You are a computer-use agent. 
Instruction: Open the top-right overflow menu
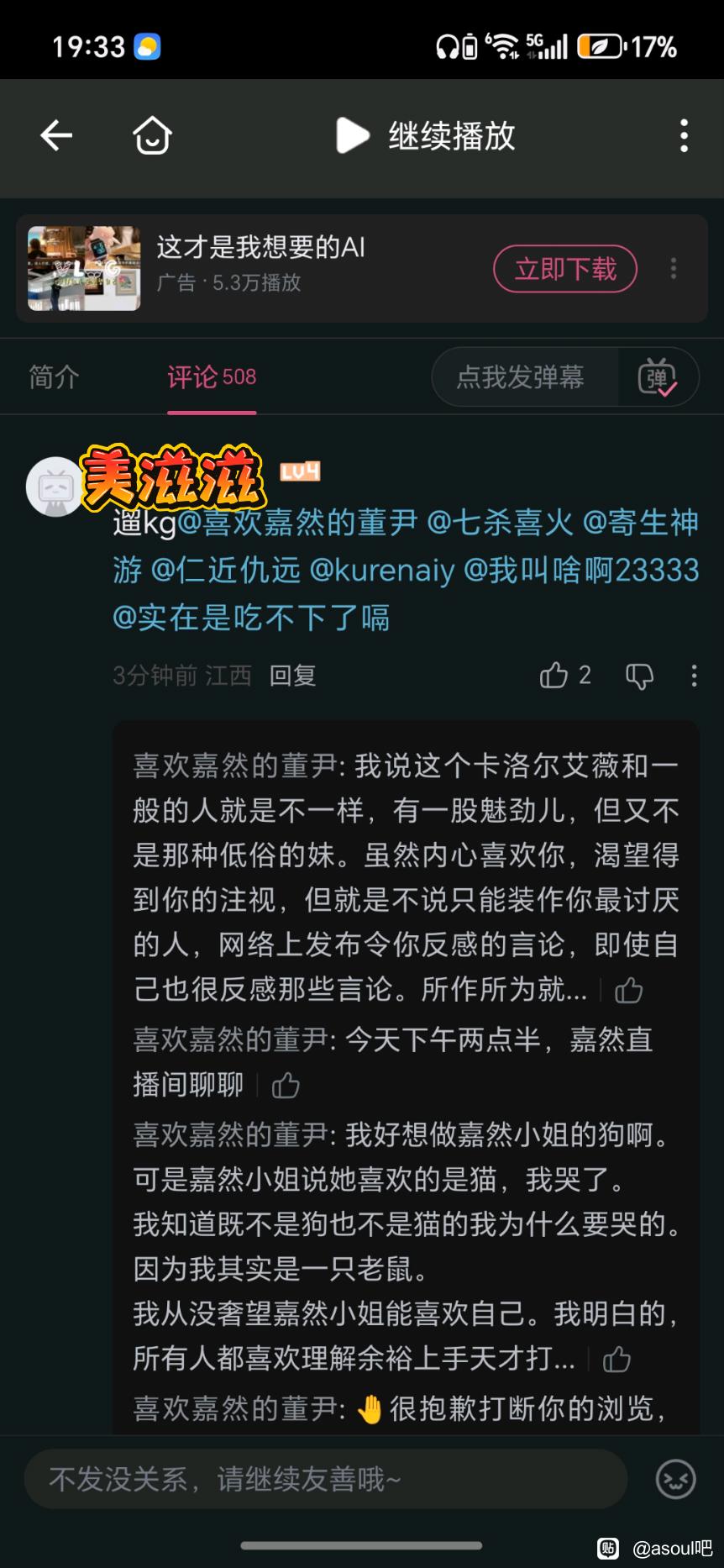[684, 135]
